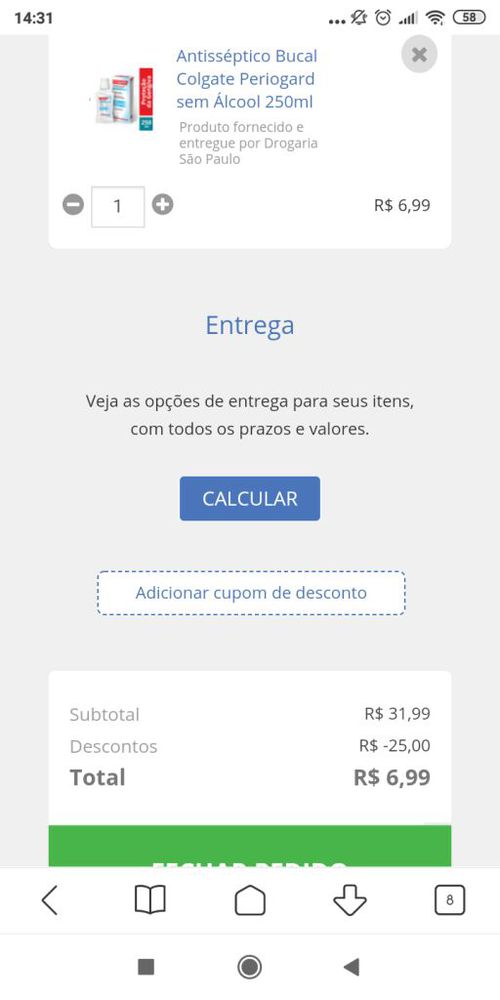The height and width of the screenshot is (1000, 500).
Task: Open recent apps with the square button
Action: 146,967
